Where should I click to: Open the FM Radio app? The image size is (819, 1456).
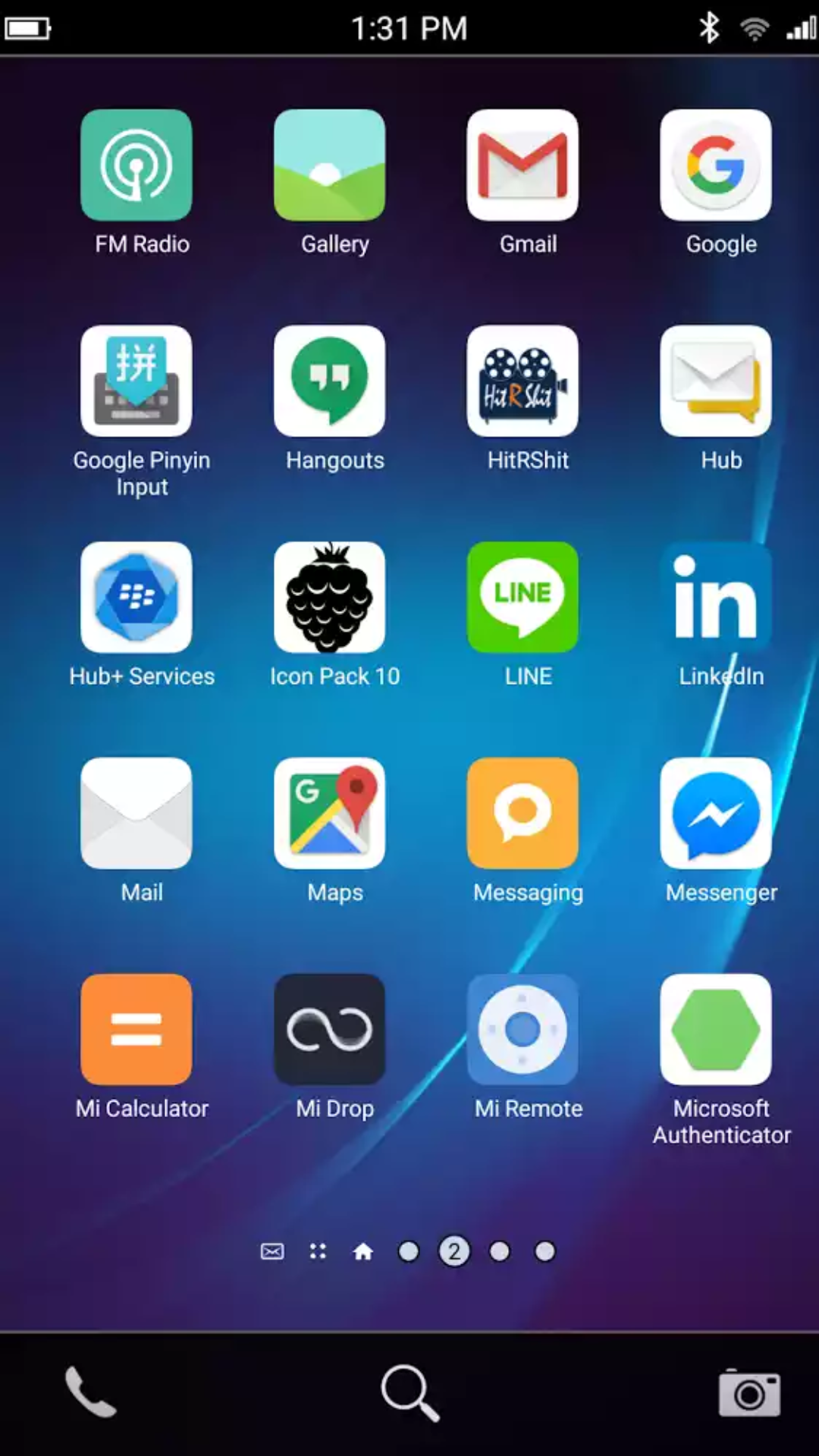pos(136,165)
